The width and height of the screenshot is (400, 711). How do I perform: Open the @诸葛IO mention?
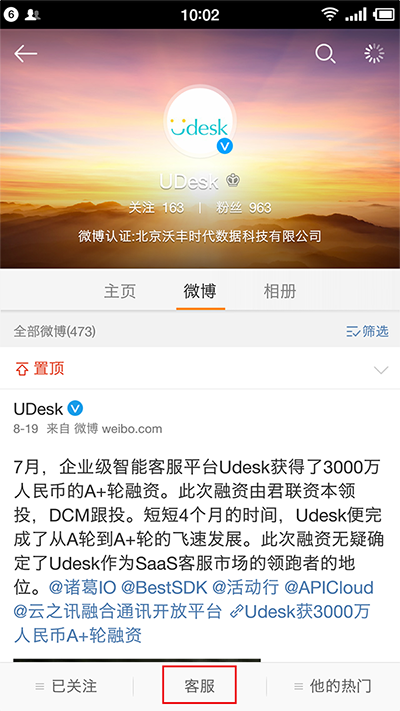83,587
